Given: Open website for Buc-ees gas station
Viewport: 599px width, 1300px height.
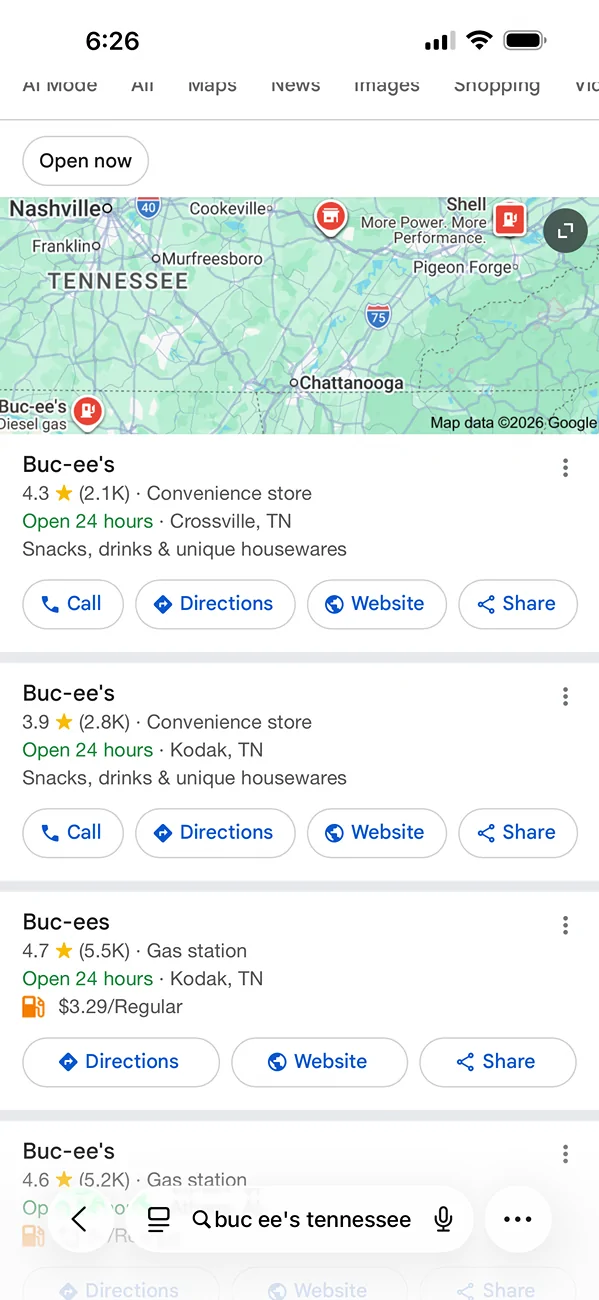Looking at the screenshot, I should pyautogui.click(x=320, y=1062).
